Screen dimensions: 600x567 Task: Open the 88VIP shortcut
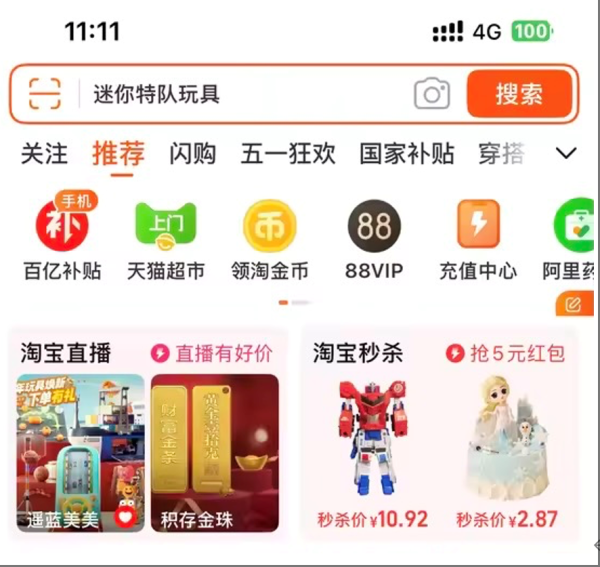[x=374, y=238]
